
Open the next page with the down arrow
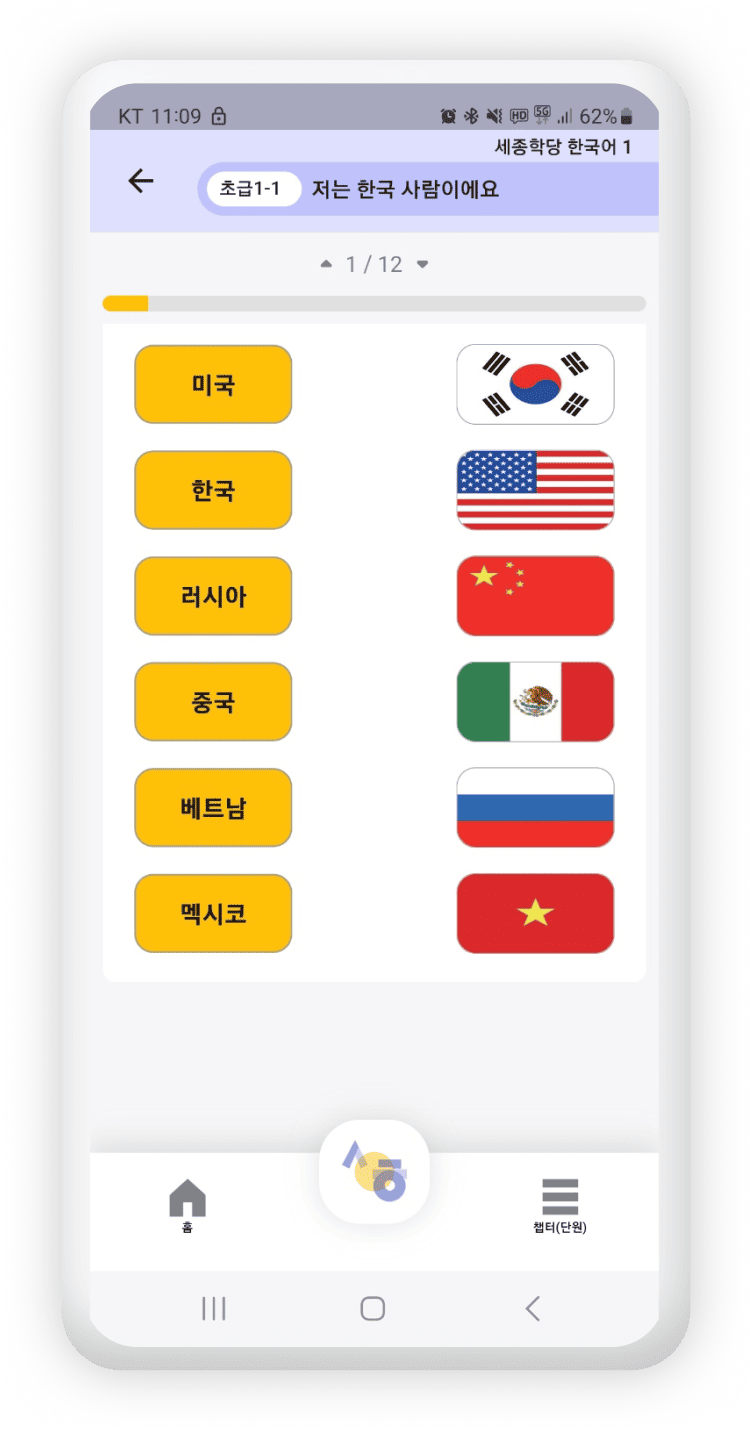coord(422,265)
